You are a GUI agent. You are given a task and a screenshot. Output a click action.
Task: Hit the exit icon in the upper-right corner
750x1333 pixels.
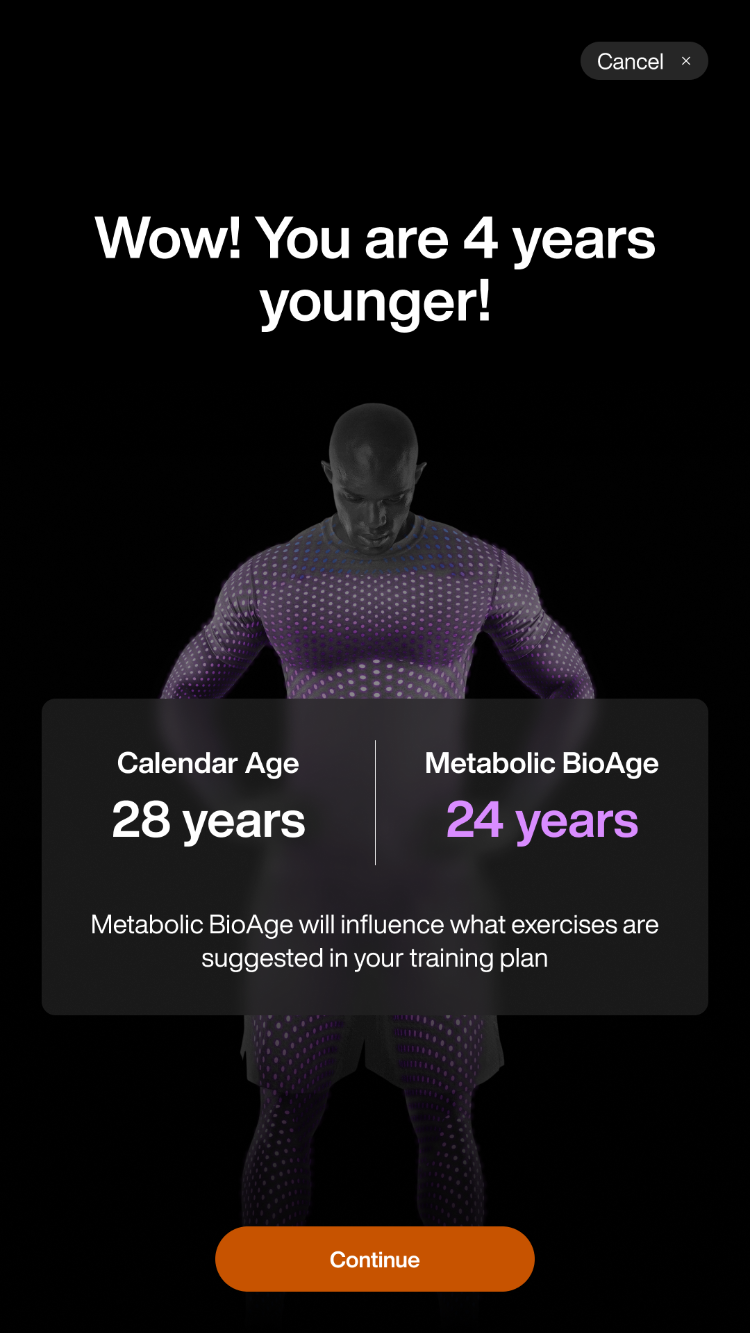click(x=686, y=61)
